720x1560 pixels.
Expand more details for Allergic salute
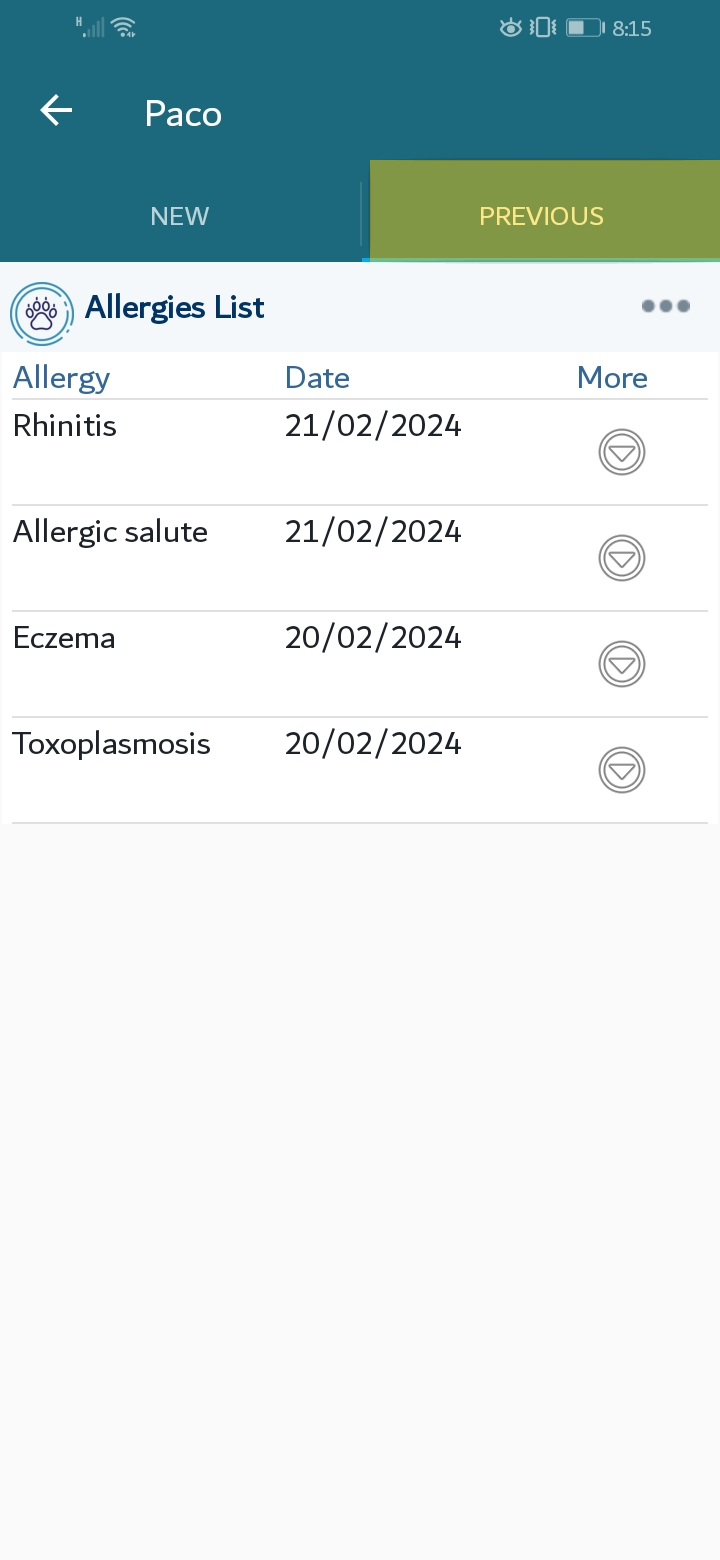pos(622,558)
